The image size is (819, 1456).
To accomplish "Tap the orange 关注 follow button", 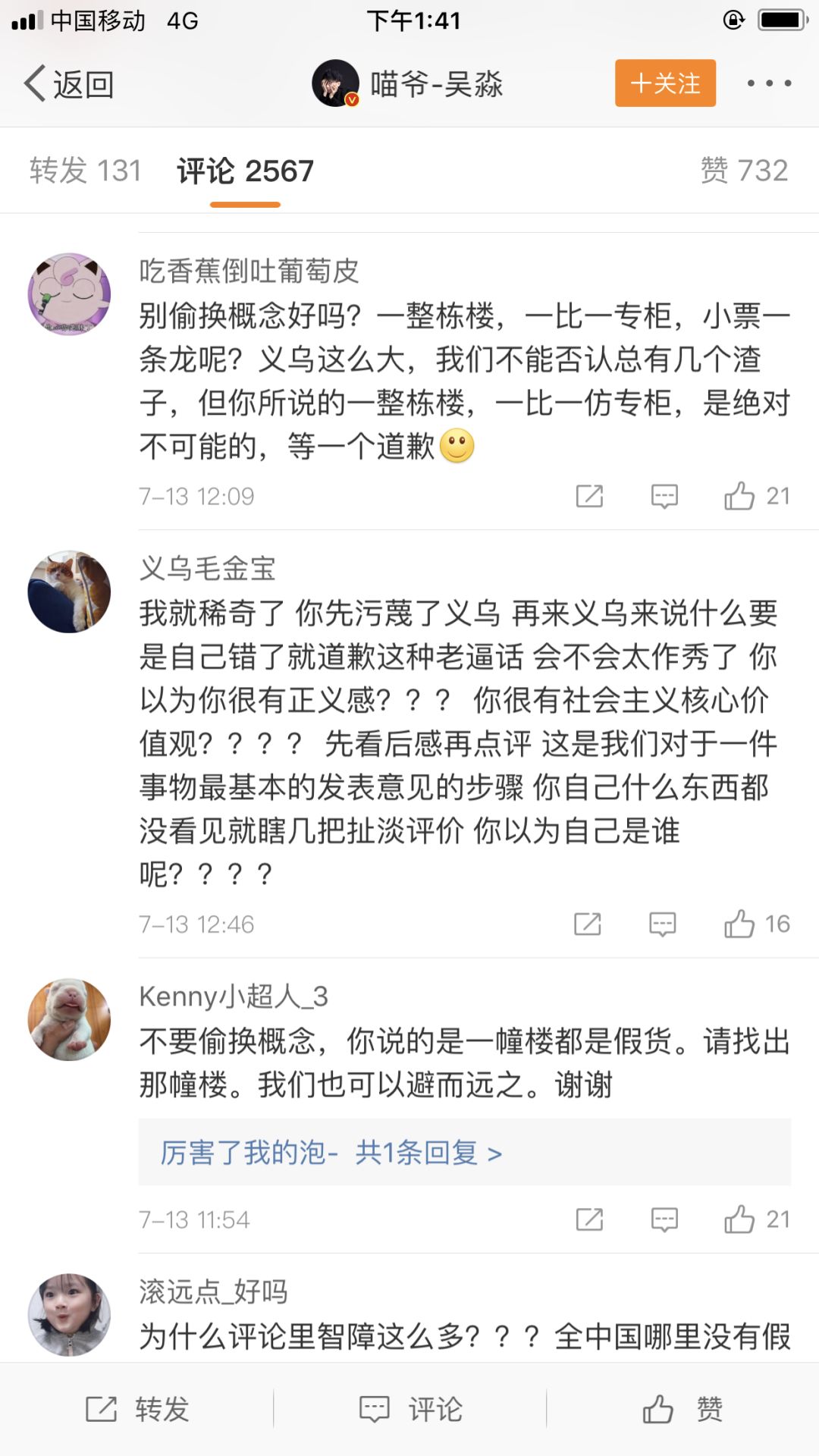I will [x=665, y=83].
